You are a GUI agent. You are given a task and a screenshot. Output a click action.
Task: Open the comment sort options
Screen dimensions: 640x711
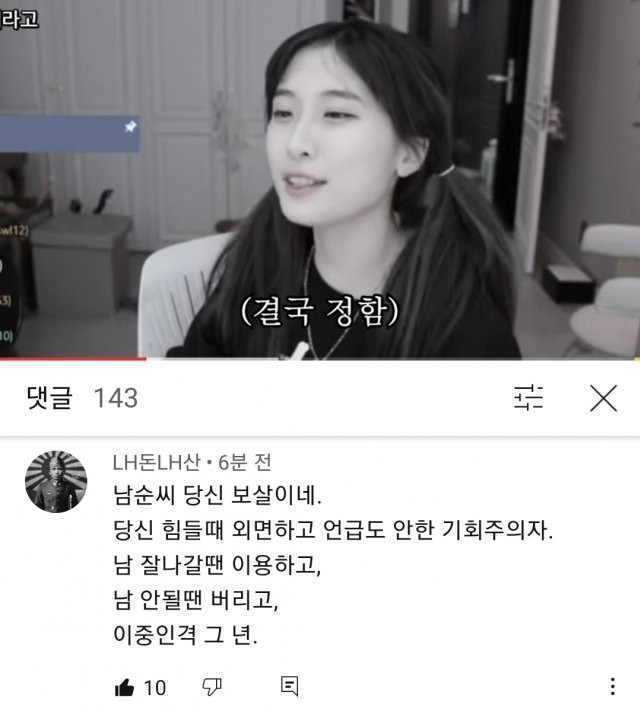coord(528,399)
